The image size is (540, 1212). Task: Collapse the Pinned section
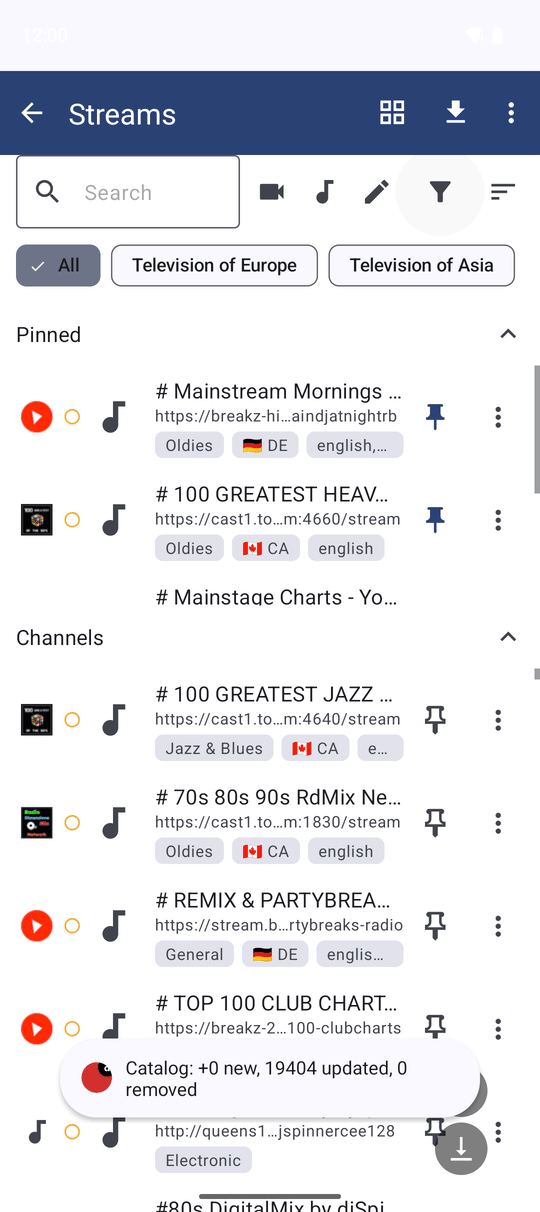(x=508, y=334)
